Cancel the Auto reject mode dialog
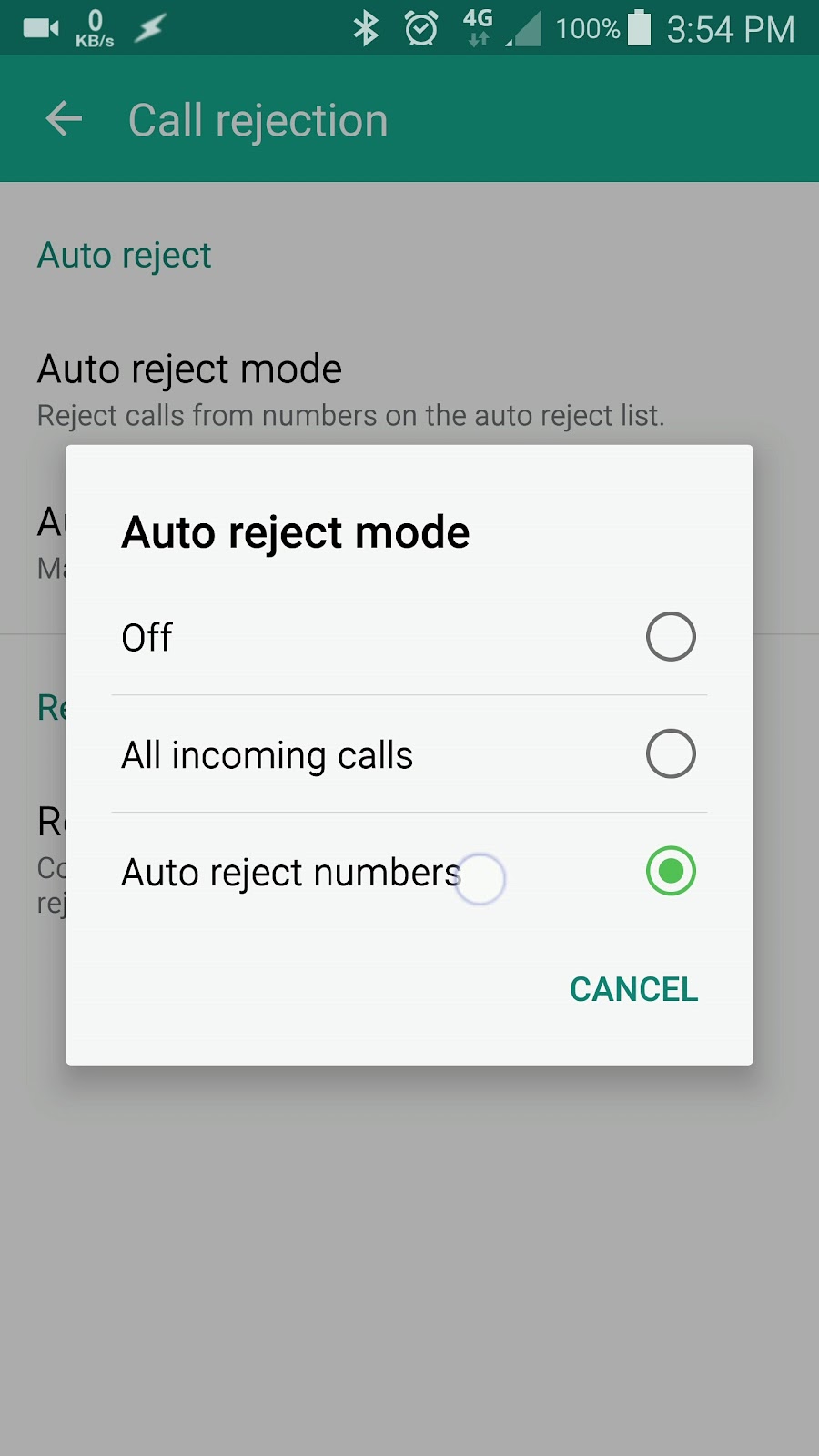 633,989
